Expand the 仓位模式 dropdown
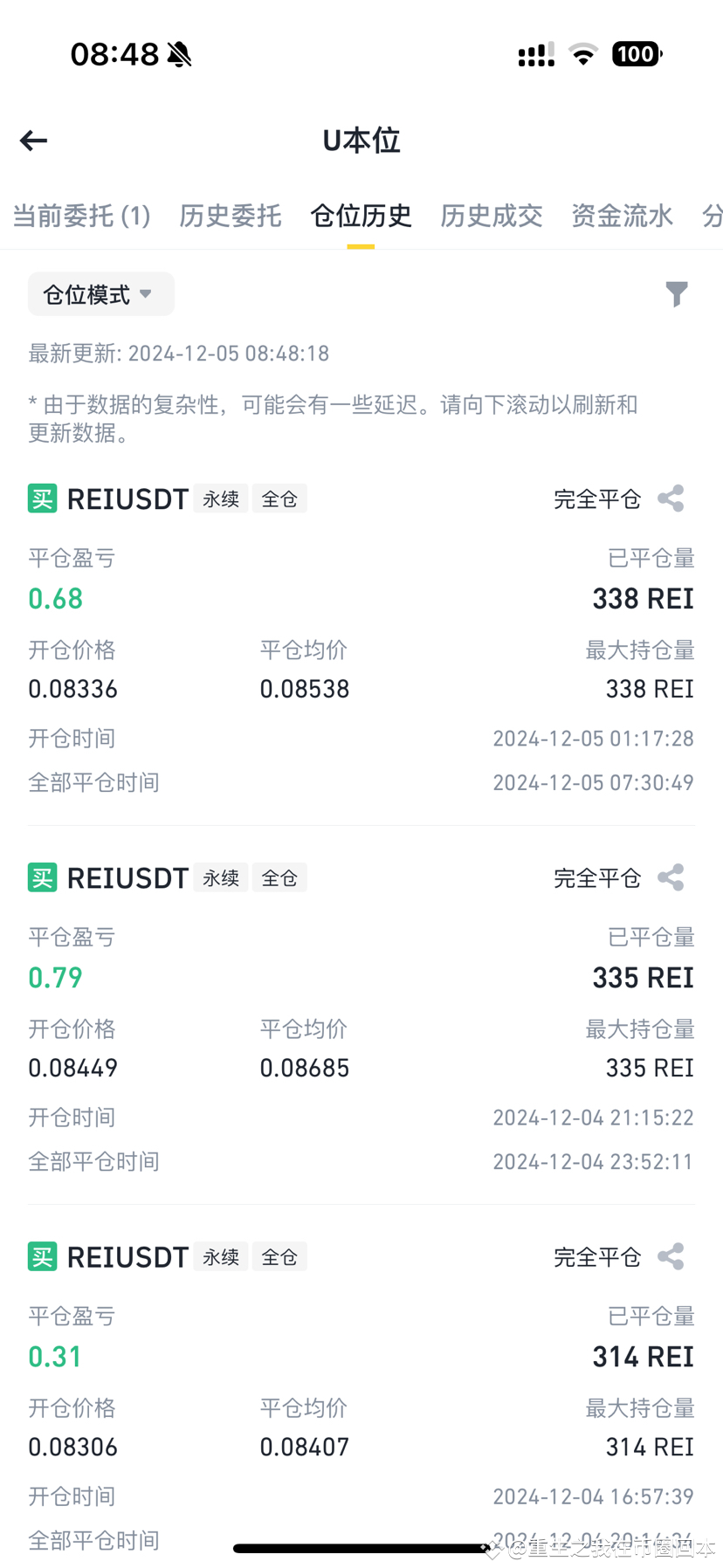The height and width of the screenshot is (1568, 723). click(101, 294)
